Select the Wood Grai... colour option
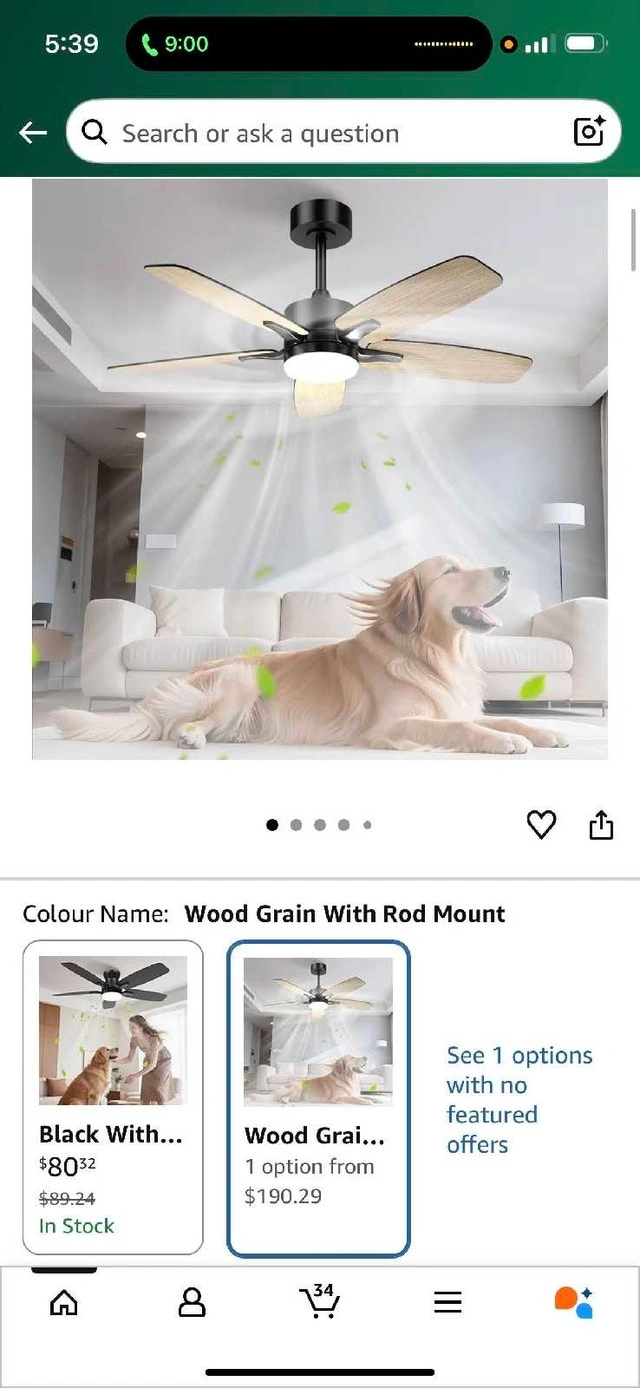The height and width of the screenshot is (1388, 640). 318,1098
